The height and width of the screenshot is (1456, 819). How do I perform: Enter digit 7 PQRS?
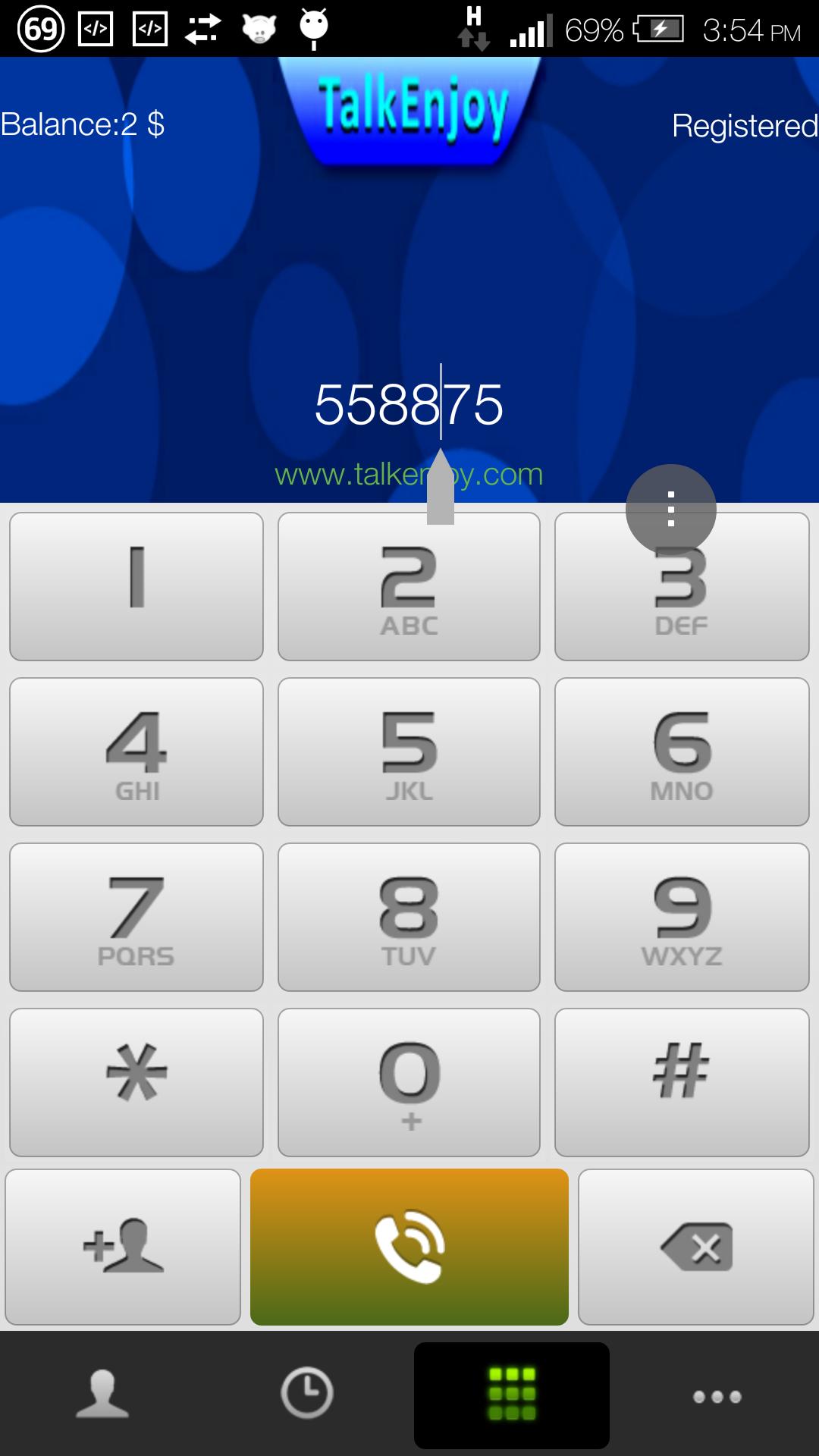pos(136,917)
